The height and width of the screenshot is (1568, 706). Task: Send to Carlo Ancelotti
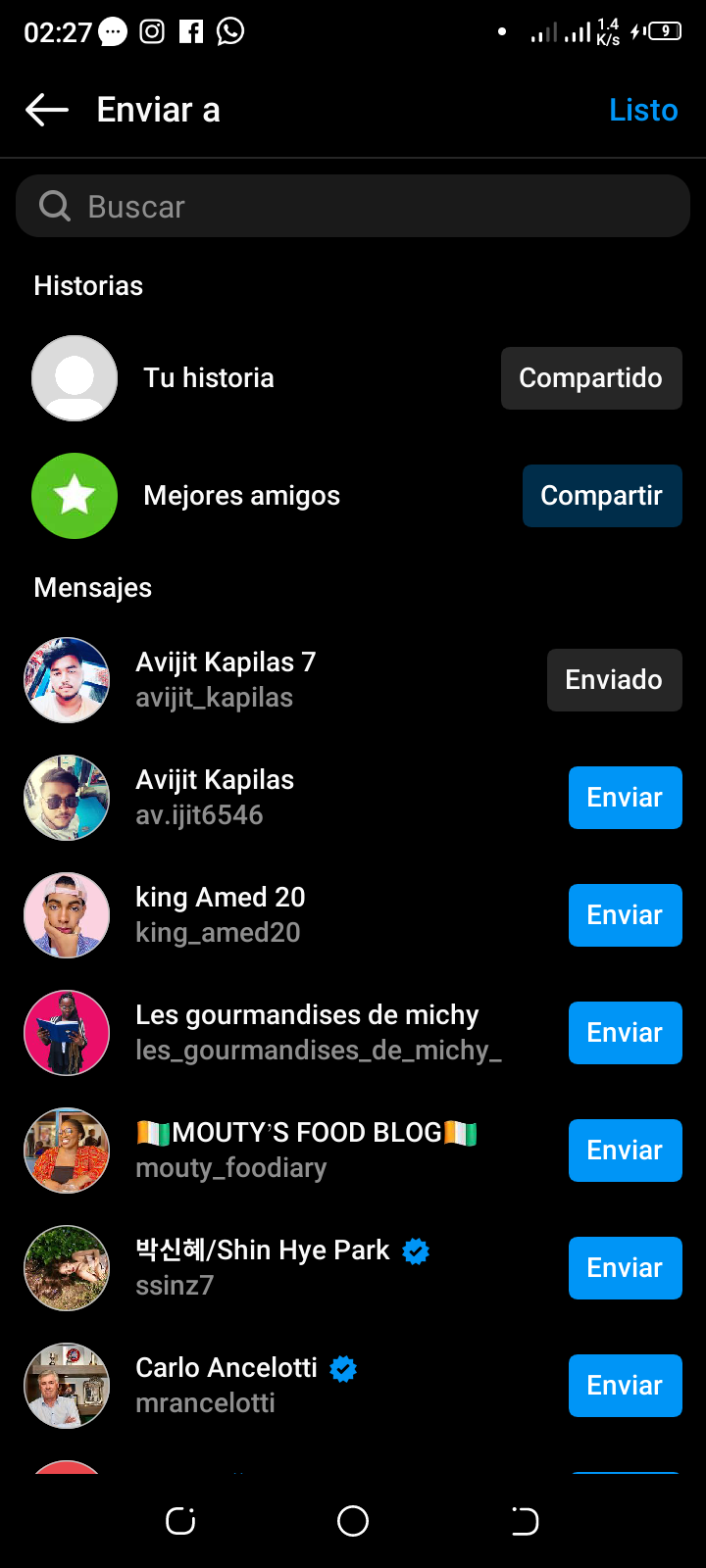coord(625,1386)
